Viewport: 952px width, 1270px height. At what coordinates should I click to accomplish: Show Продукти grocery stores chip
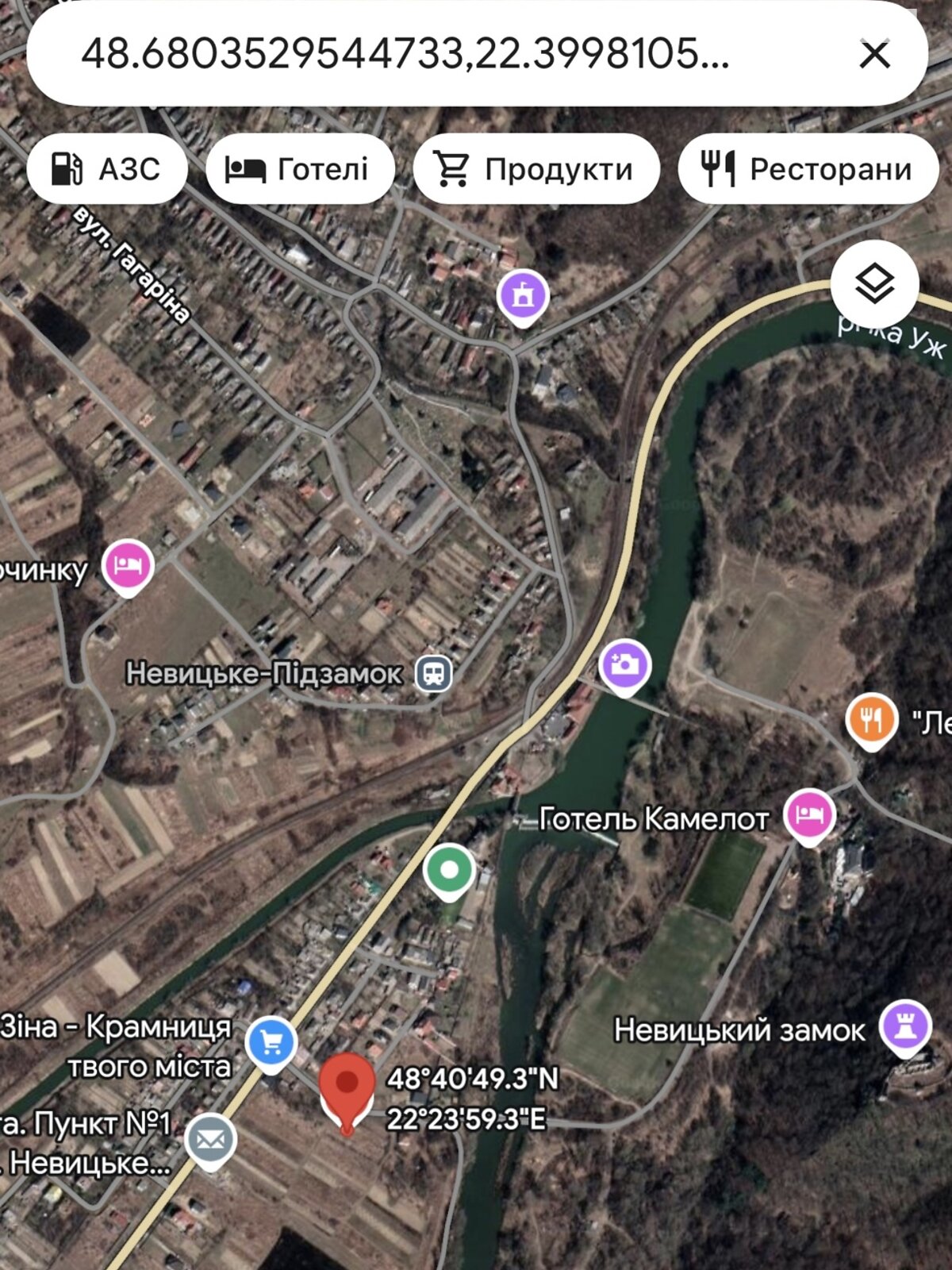click(x=535, y=169)
